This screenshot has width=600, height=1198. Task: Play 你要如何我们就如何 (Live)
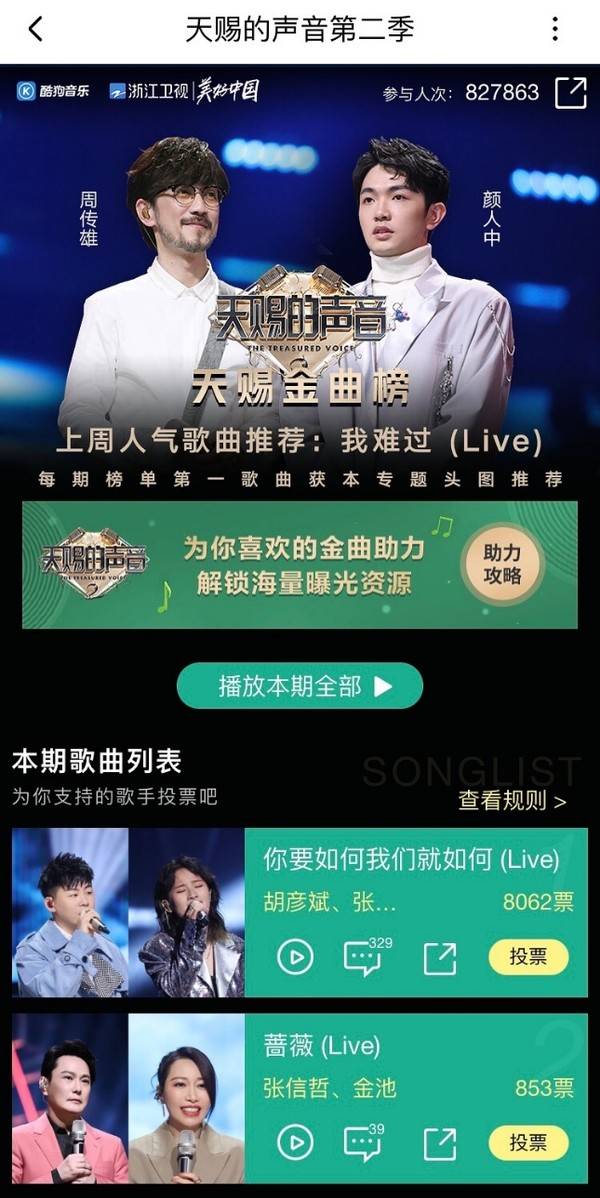[295, 957]
